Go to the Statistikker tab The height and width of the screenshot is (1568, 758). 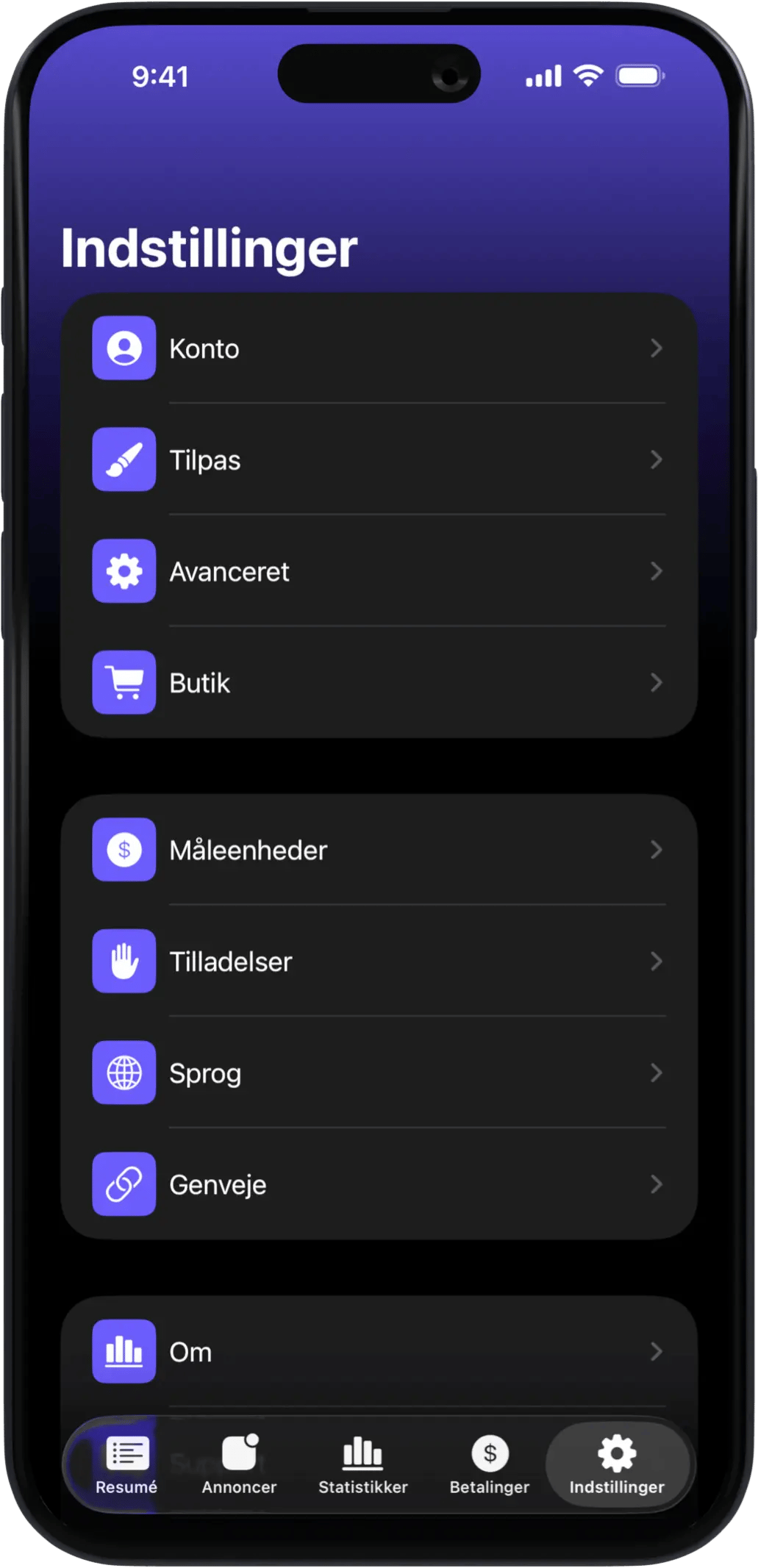point(362,1464)
